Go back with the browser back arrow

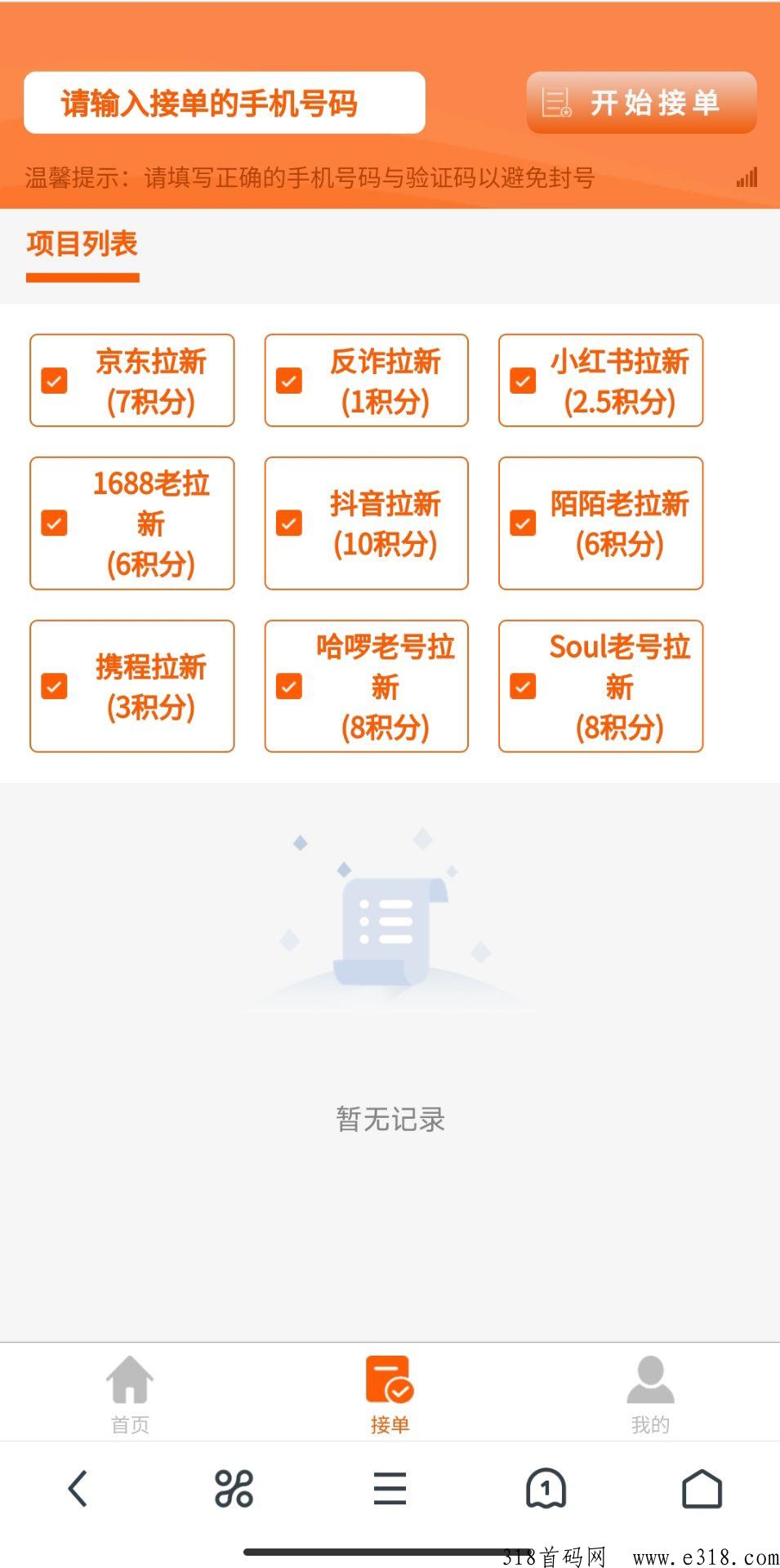(x=78, y=1488)
